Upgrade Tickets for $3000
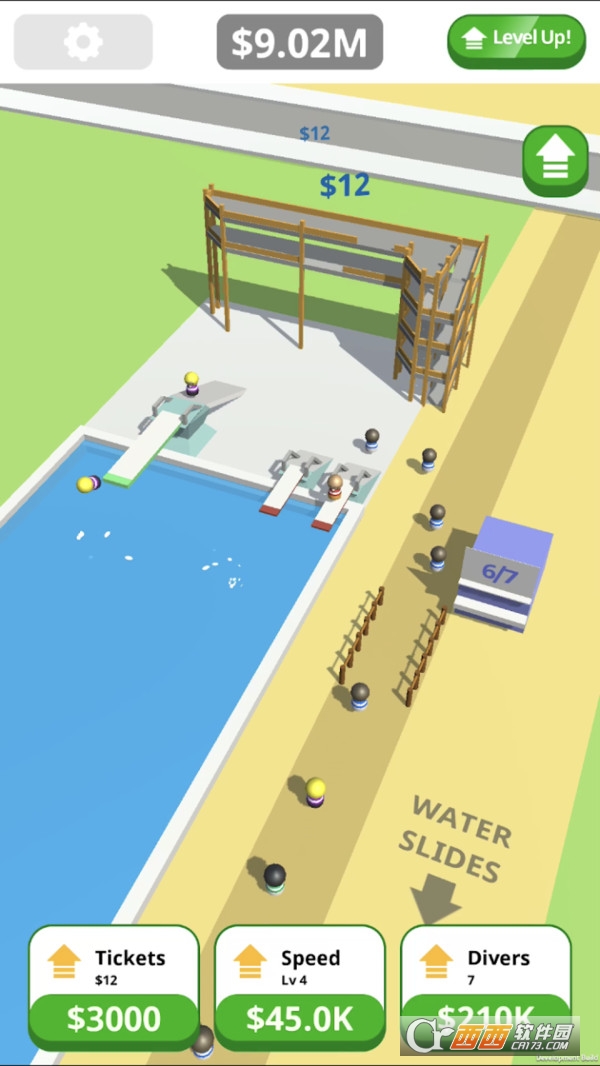Image resolution: width=600 pixels, height=1066 pixels. click(x=113, y=1016)
